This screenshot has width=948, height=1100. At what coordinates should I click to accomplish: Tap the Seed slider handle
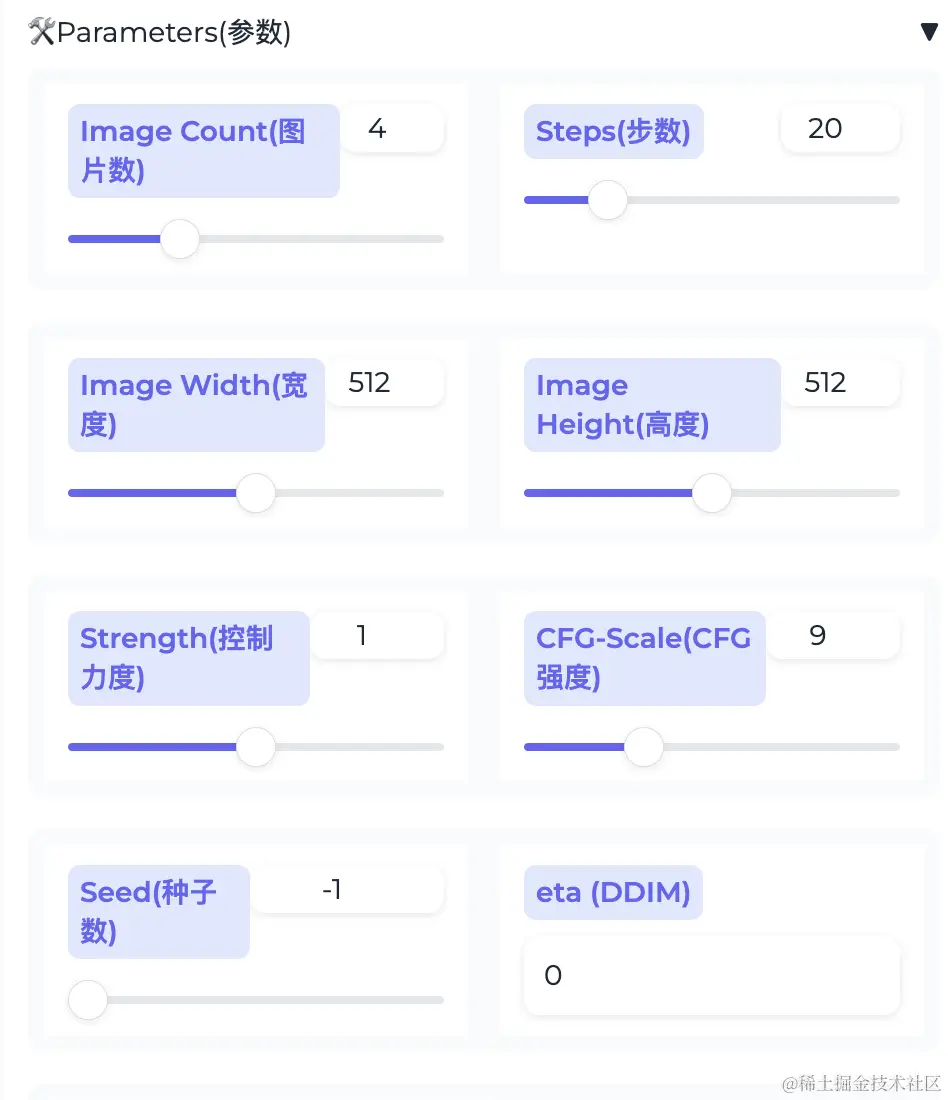tap(88, 1000)
